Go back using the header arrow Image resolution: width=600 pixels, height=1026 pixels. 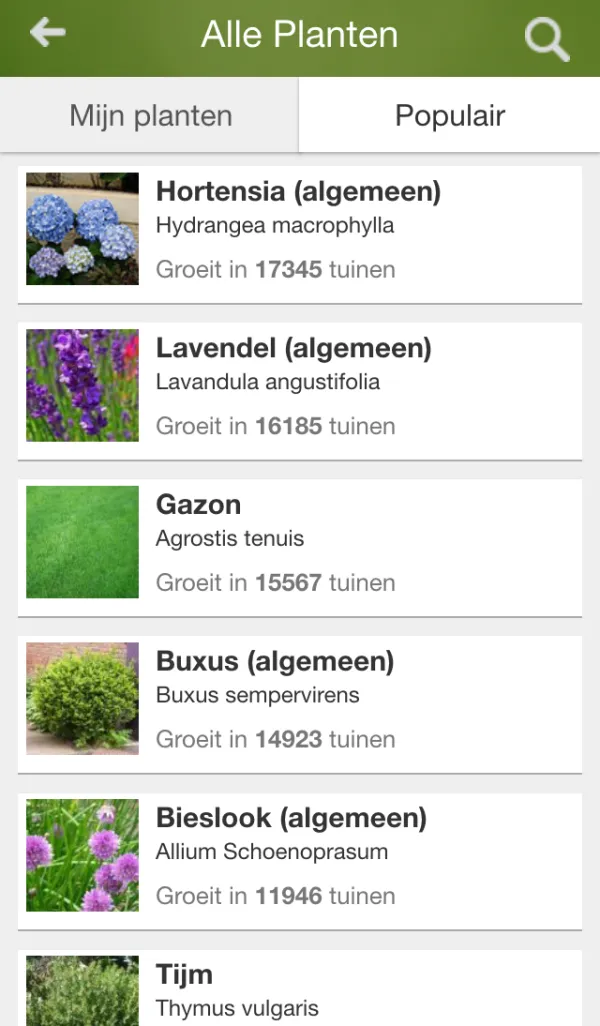(48, 32)
